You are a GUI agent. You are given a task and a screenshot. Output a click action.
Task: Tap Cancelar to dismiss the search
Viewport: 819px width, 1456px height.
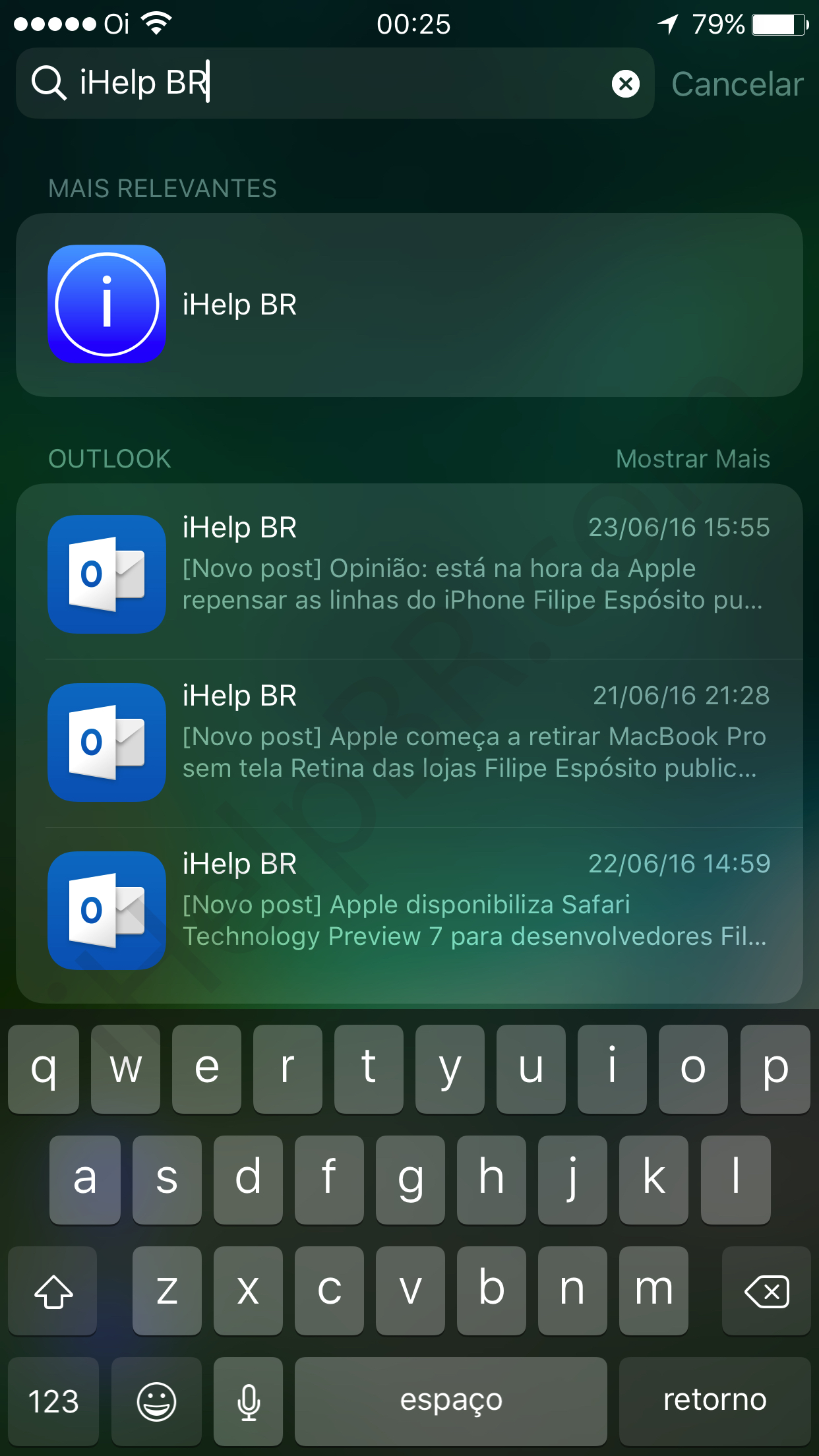[737, 84]
